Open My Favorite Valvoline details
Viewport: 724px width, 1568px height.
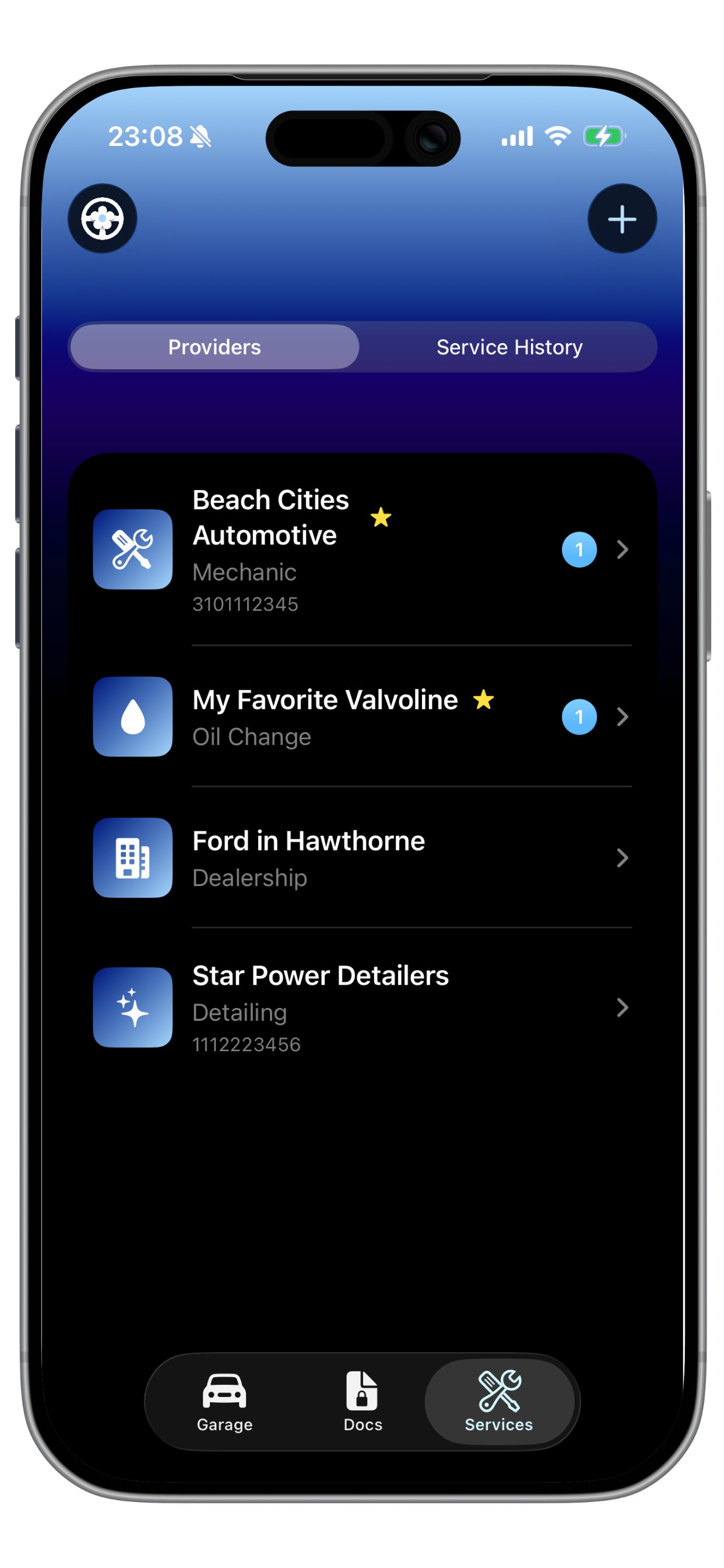tap(362, 716)
